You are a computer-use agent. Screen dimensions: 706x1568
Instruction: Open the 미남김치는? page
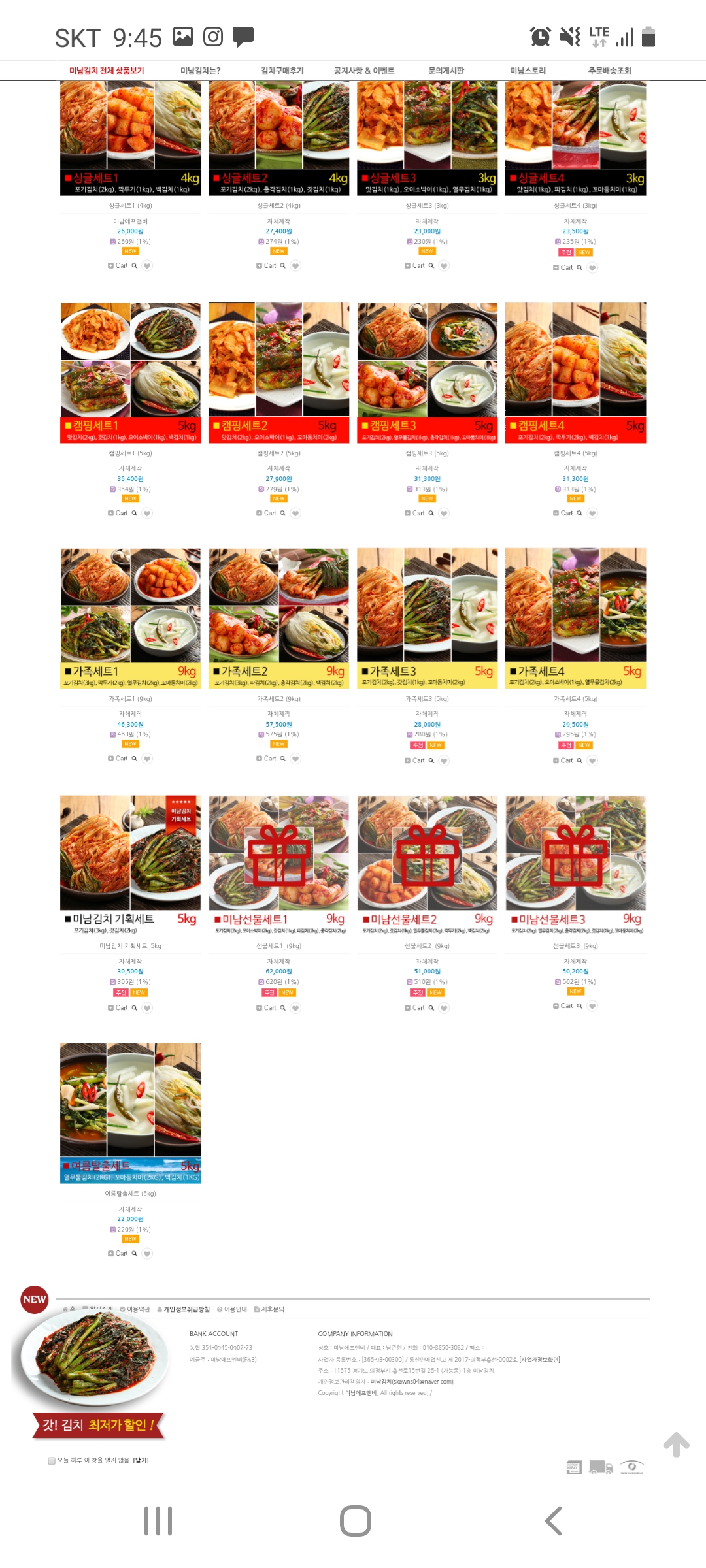click(200, 71)
